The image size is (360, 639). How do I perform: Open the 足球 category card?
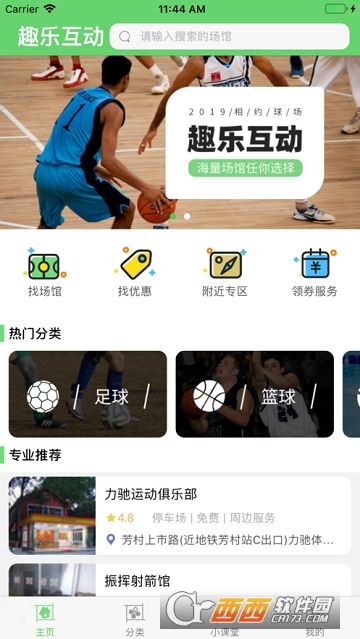pyautogui.click(x=88, y=394)
